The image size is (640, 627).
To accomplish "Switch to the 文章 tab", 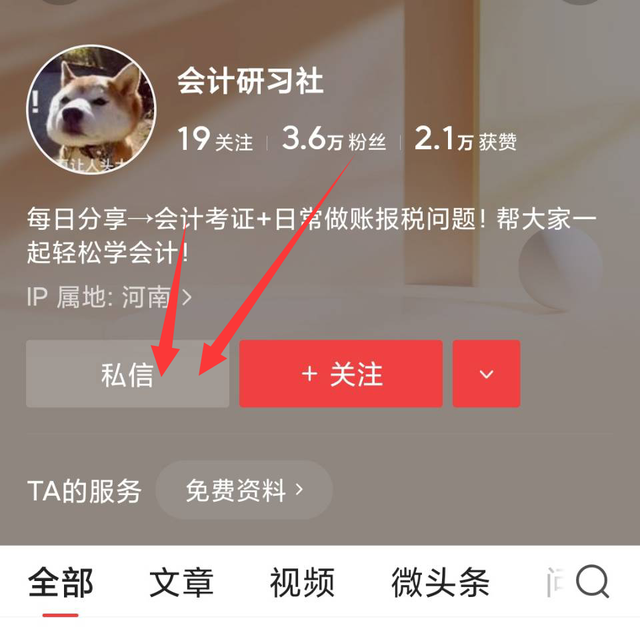I will (x=181, y=581).
